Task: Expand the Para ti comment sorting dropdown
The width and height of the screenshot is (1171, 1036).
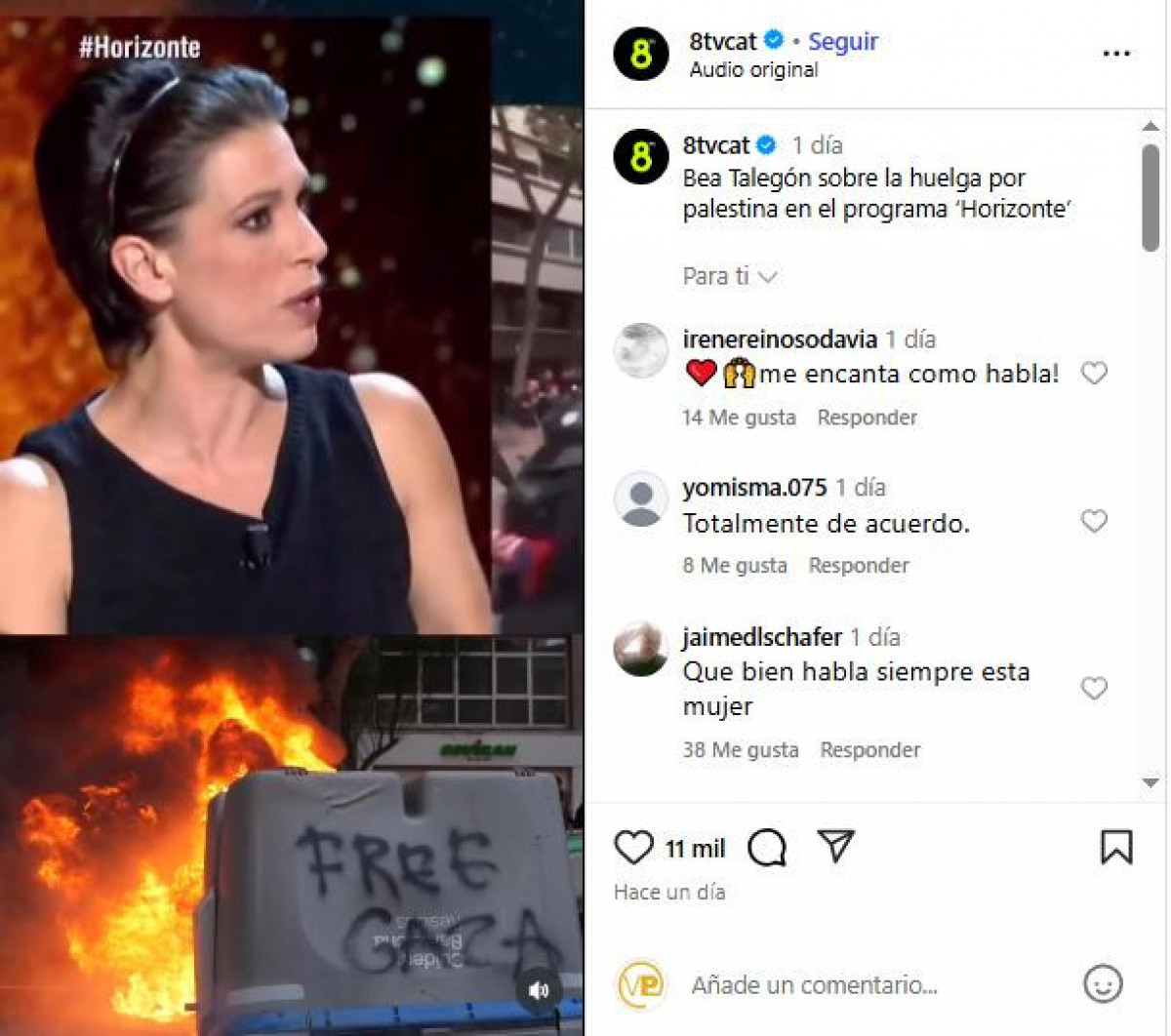Action: [x=729, y=276]
